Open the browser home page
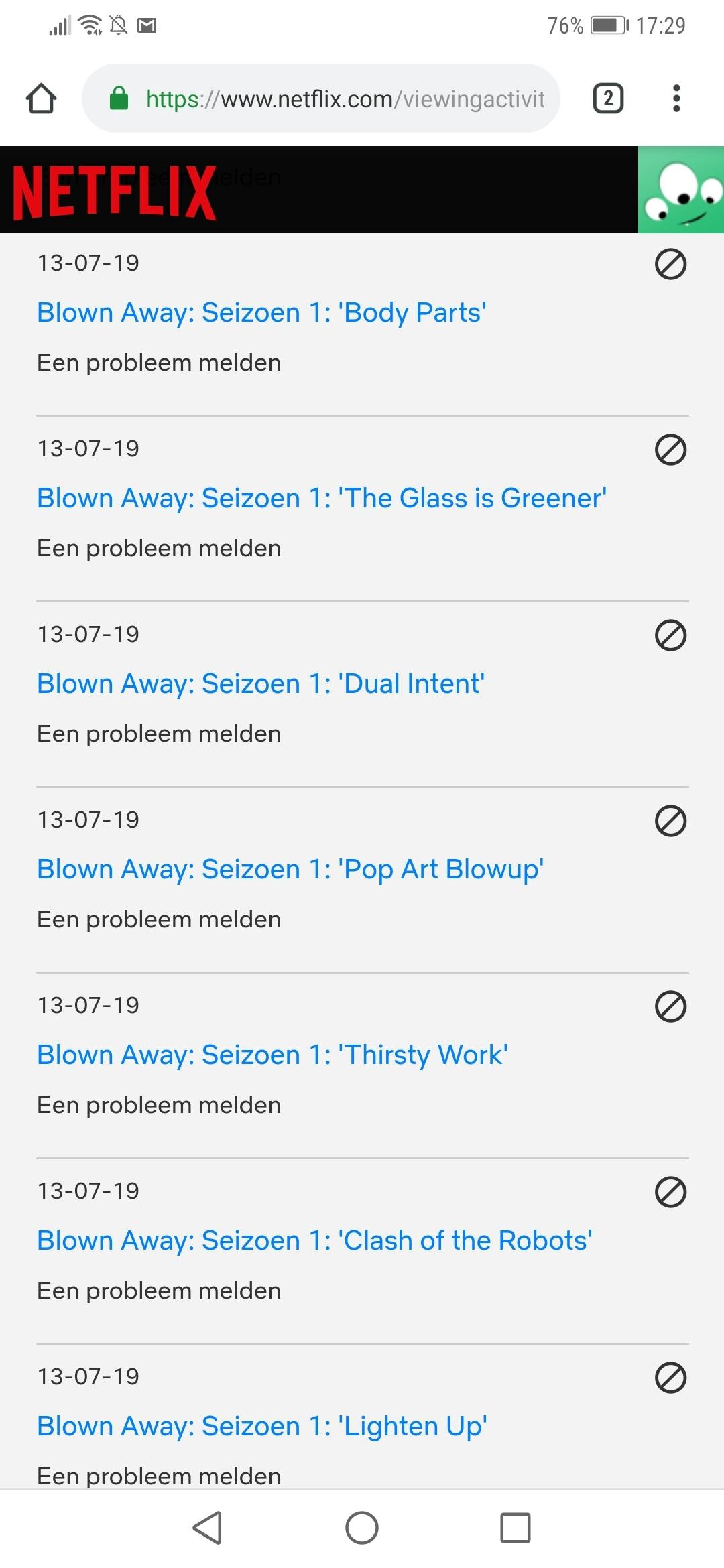The image size is (724, 1568). coord(41,99)
